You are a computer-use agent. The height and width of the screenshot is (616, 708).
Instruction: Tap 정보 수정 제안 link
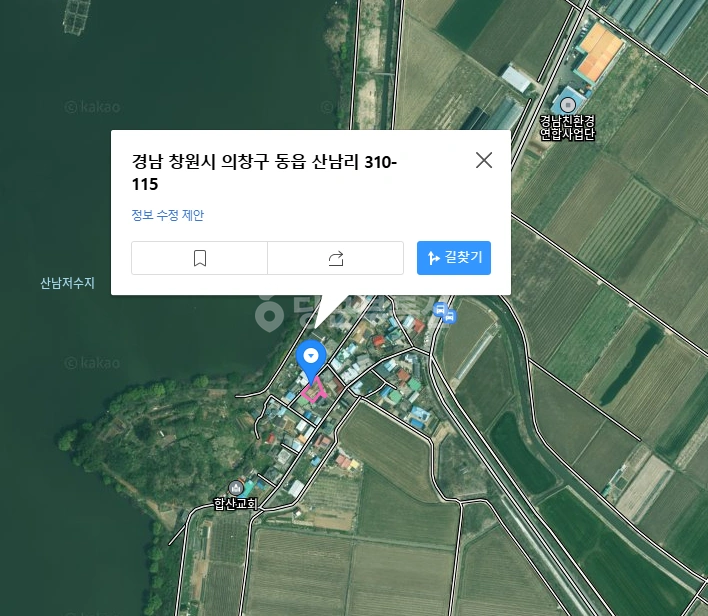click(168, 215)
